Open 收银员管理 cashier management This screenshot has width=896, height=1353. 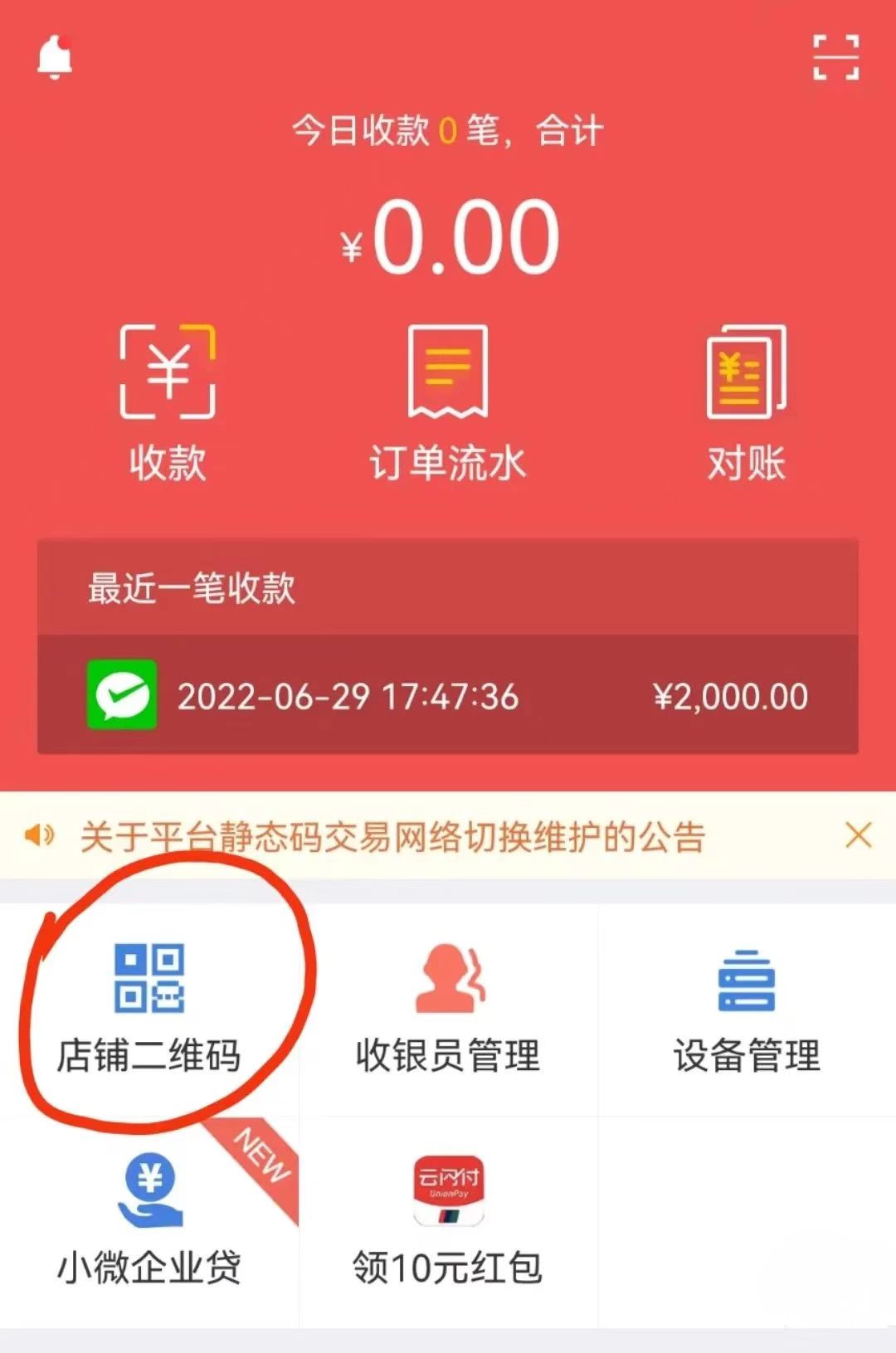(x=448, y=1009)
